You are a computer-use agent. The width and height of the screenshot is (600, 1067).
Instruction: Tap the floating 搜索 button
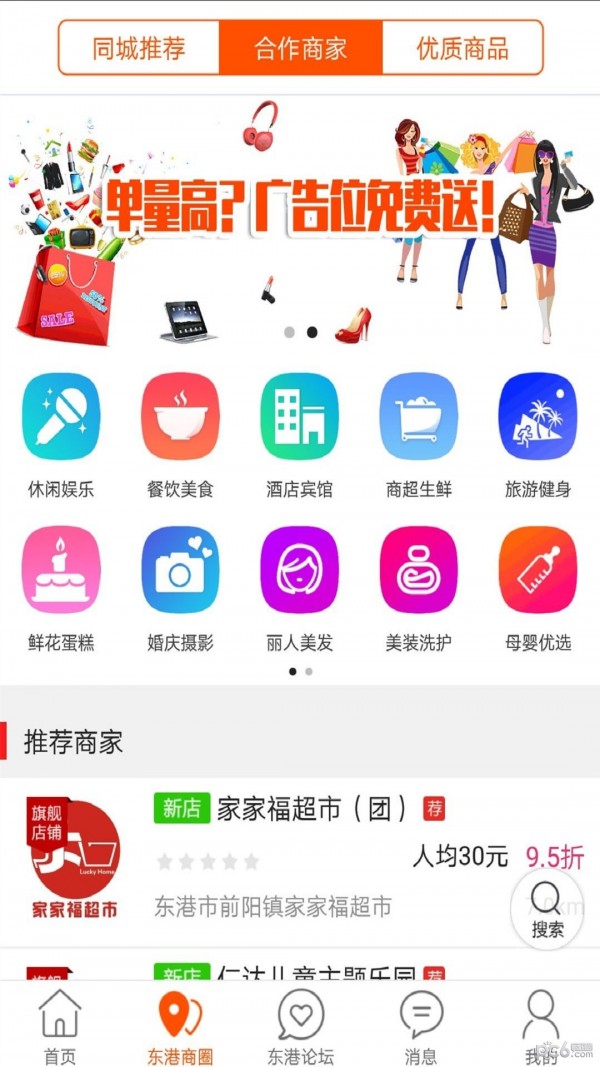click(547, 908)
